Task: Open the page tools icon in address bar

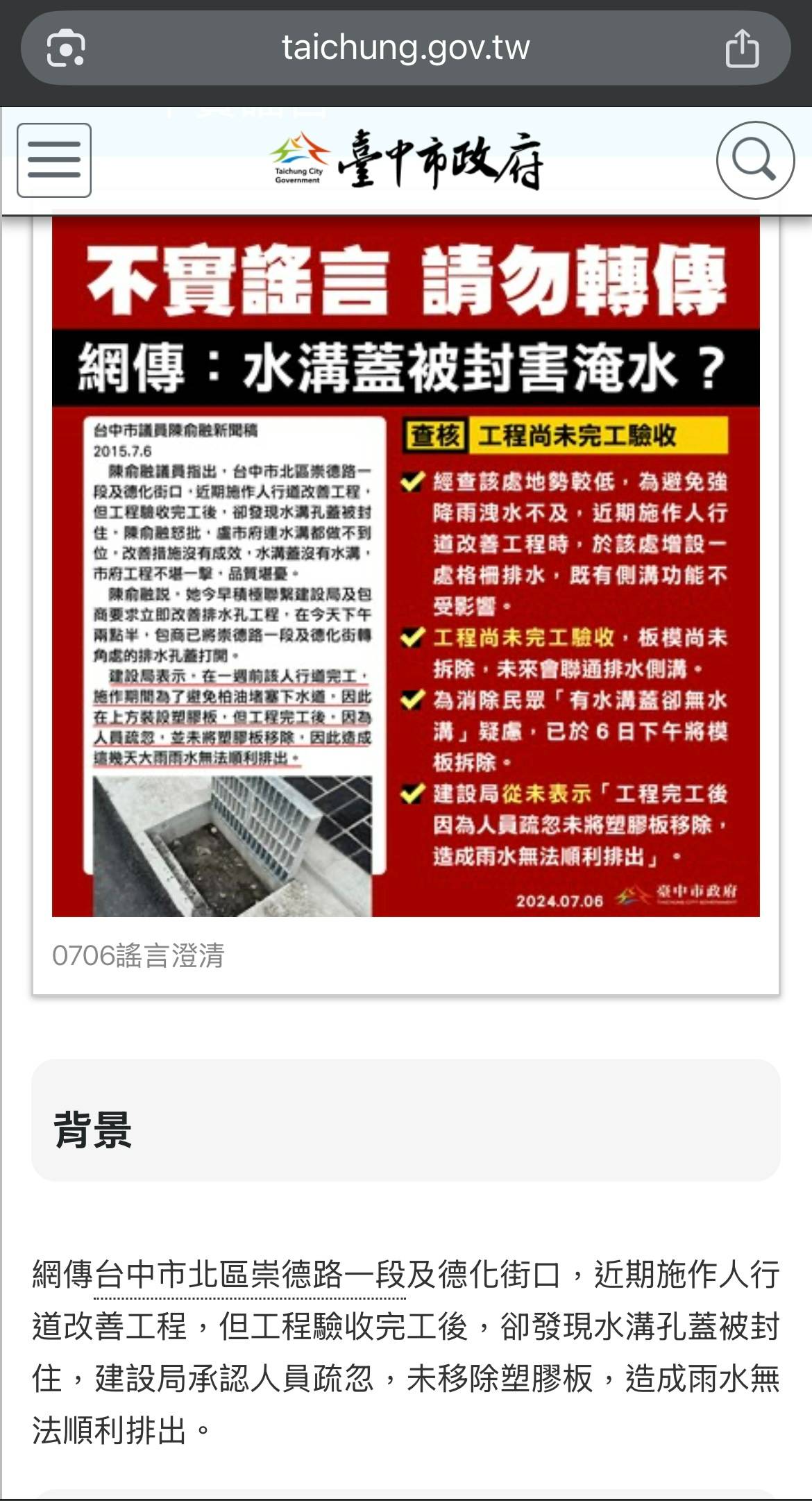Action: (65, 49)
